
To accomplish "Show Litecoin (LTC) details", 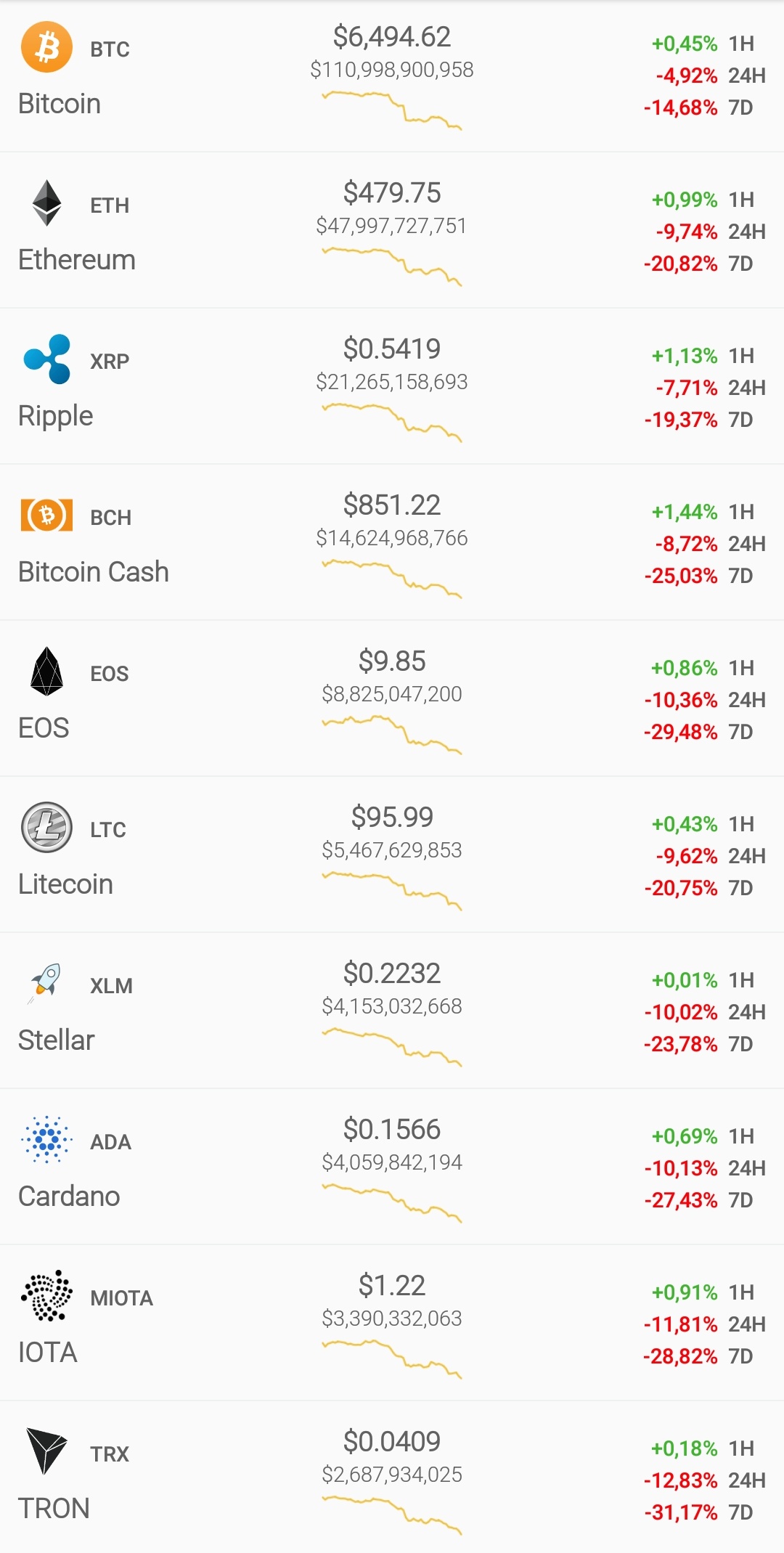I will [392, 855].
